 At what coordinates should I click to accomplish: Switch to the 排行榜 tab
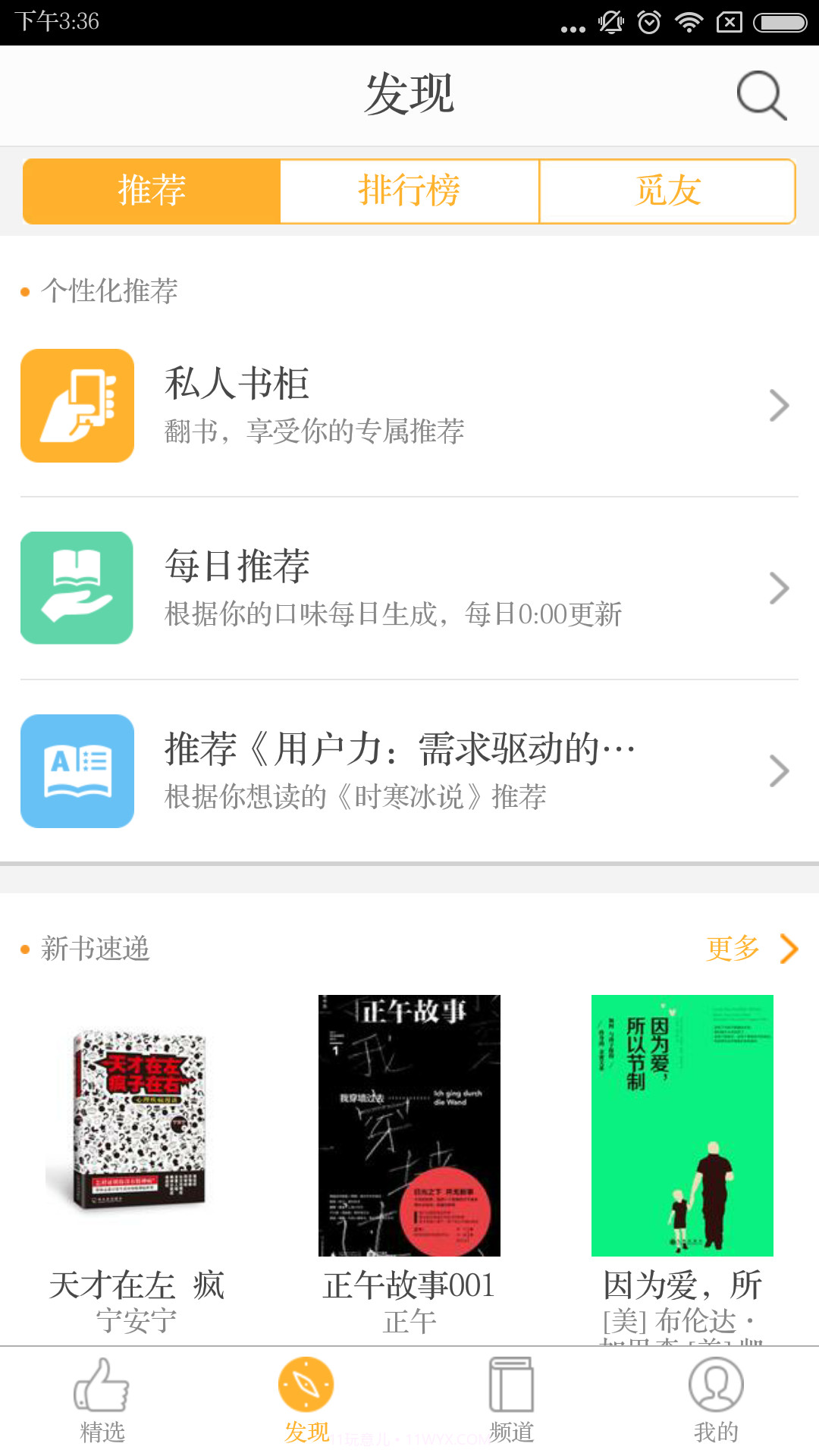point(409,190)
